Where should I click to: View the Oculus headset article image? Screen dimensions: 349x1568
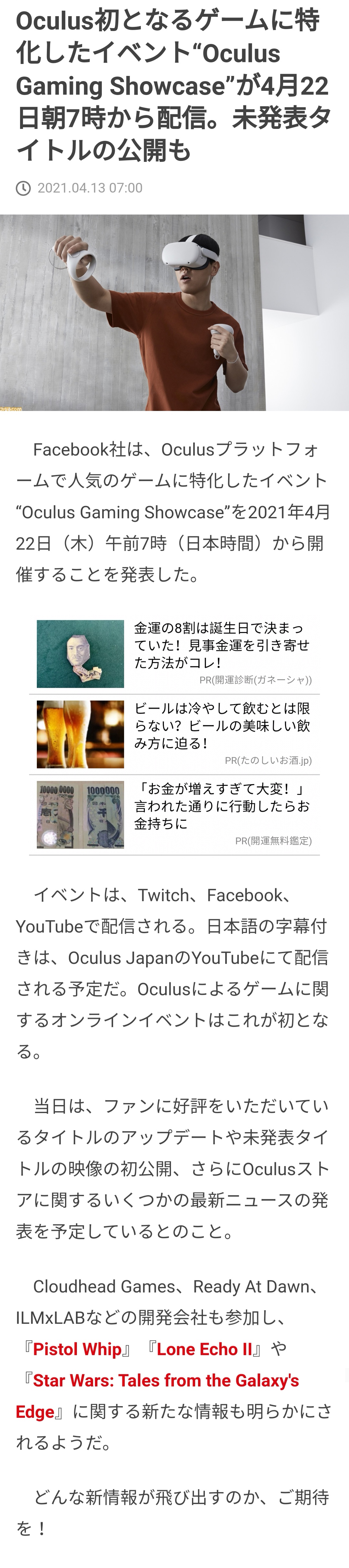click(174, 312)
